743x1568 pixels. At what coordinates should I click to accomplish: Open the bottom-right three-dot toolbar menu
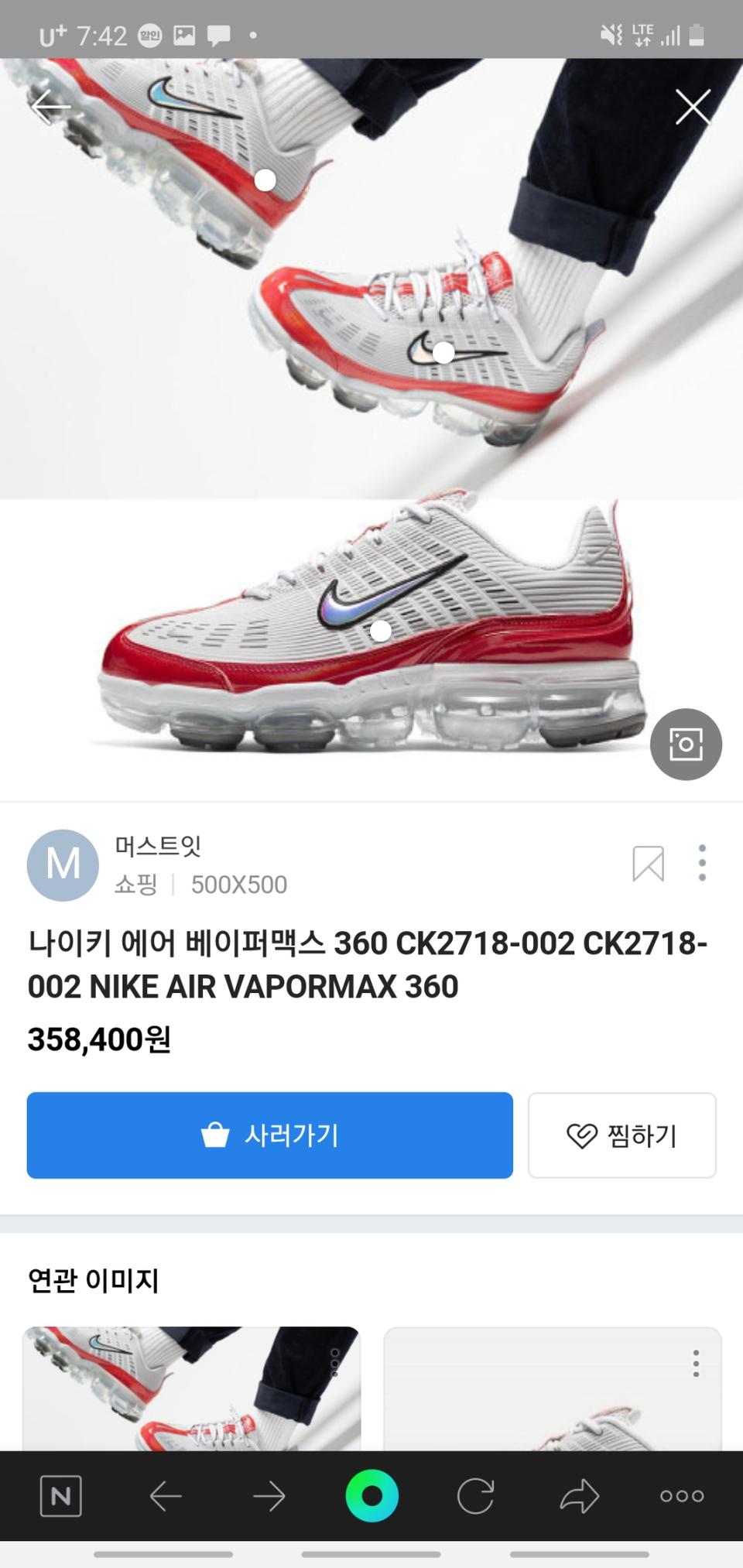680,1494
